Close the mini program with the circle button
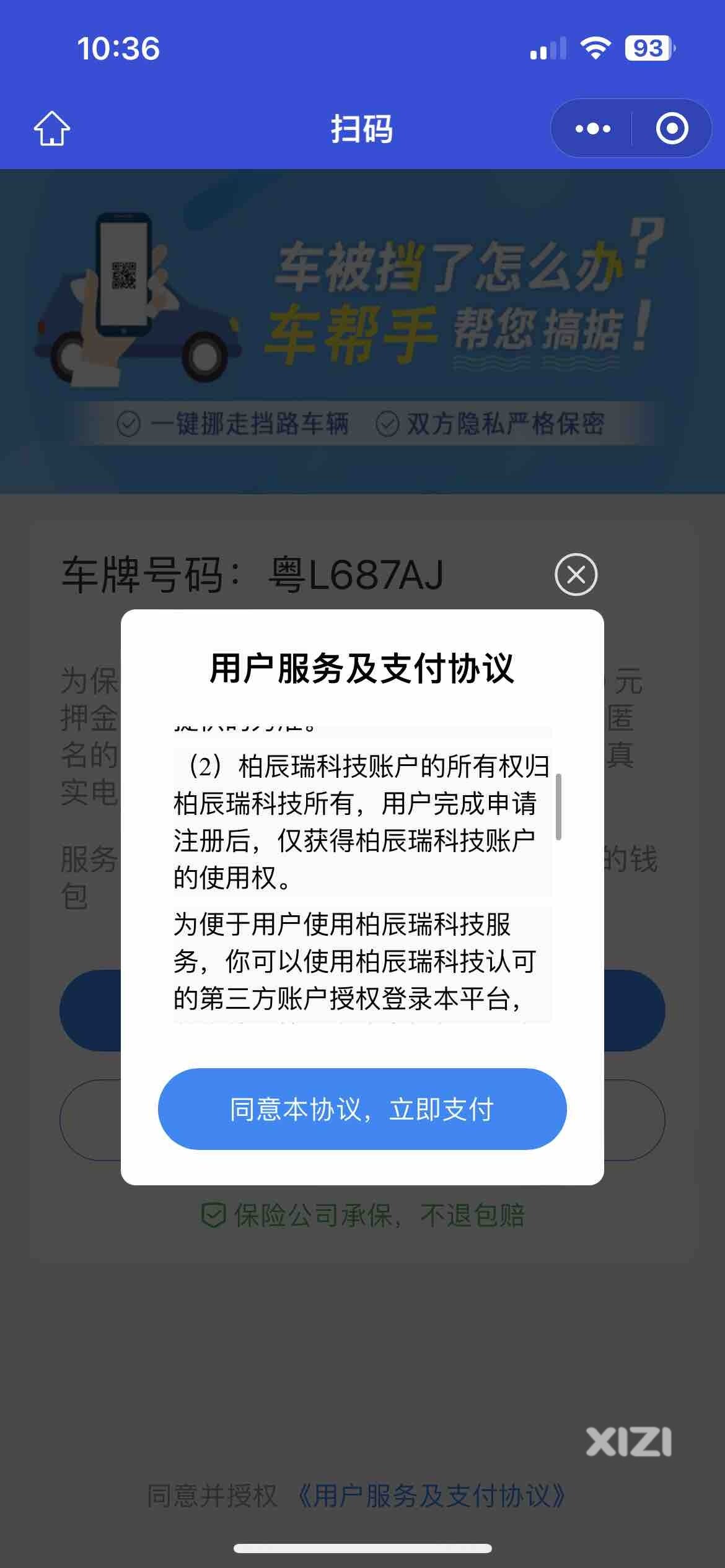The height and width of the screenshot is (1568, 725). click(x=672, y=129)
